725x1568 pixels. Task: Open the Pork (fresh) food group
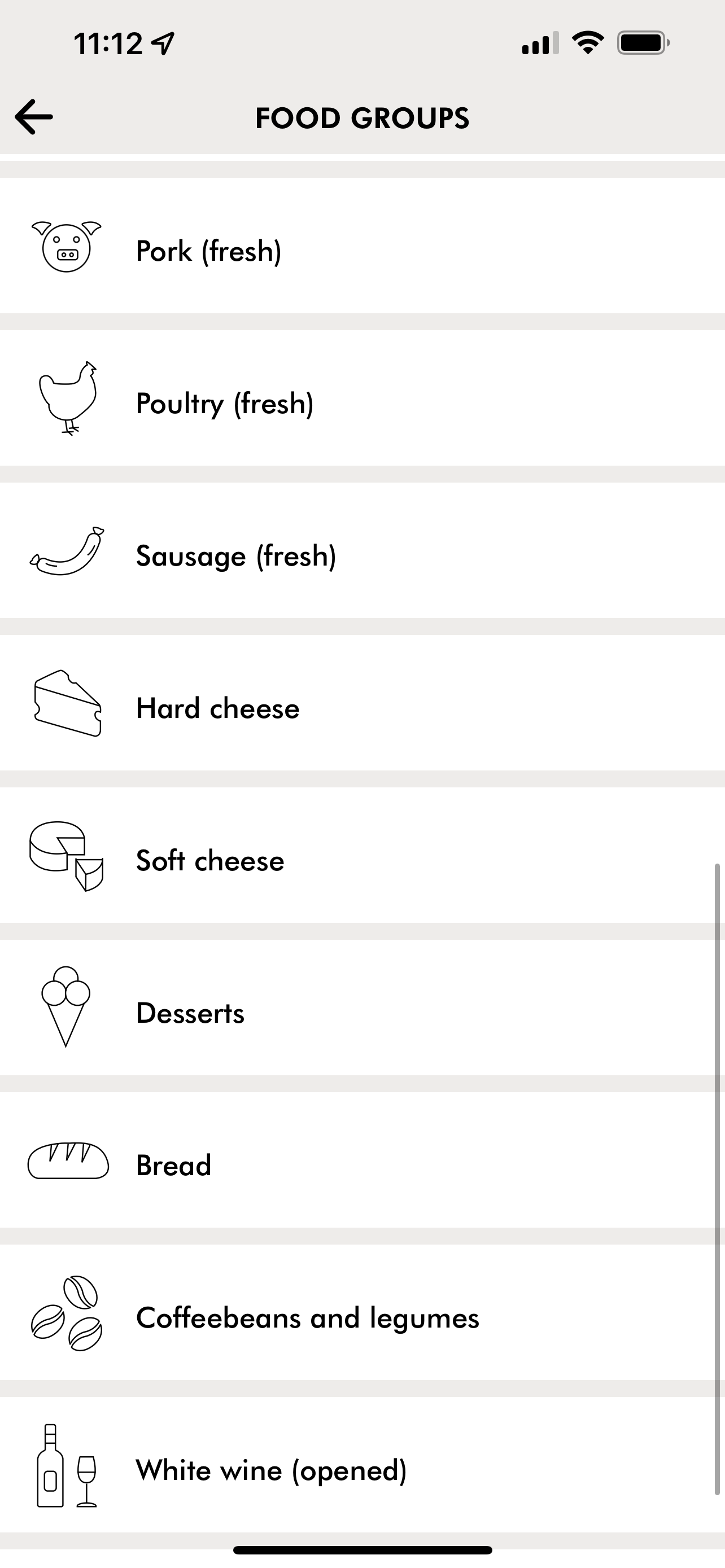tap(209, 249)
